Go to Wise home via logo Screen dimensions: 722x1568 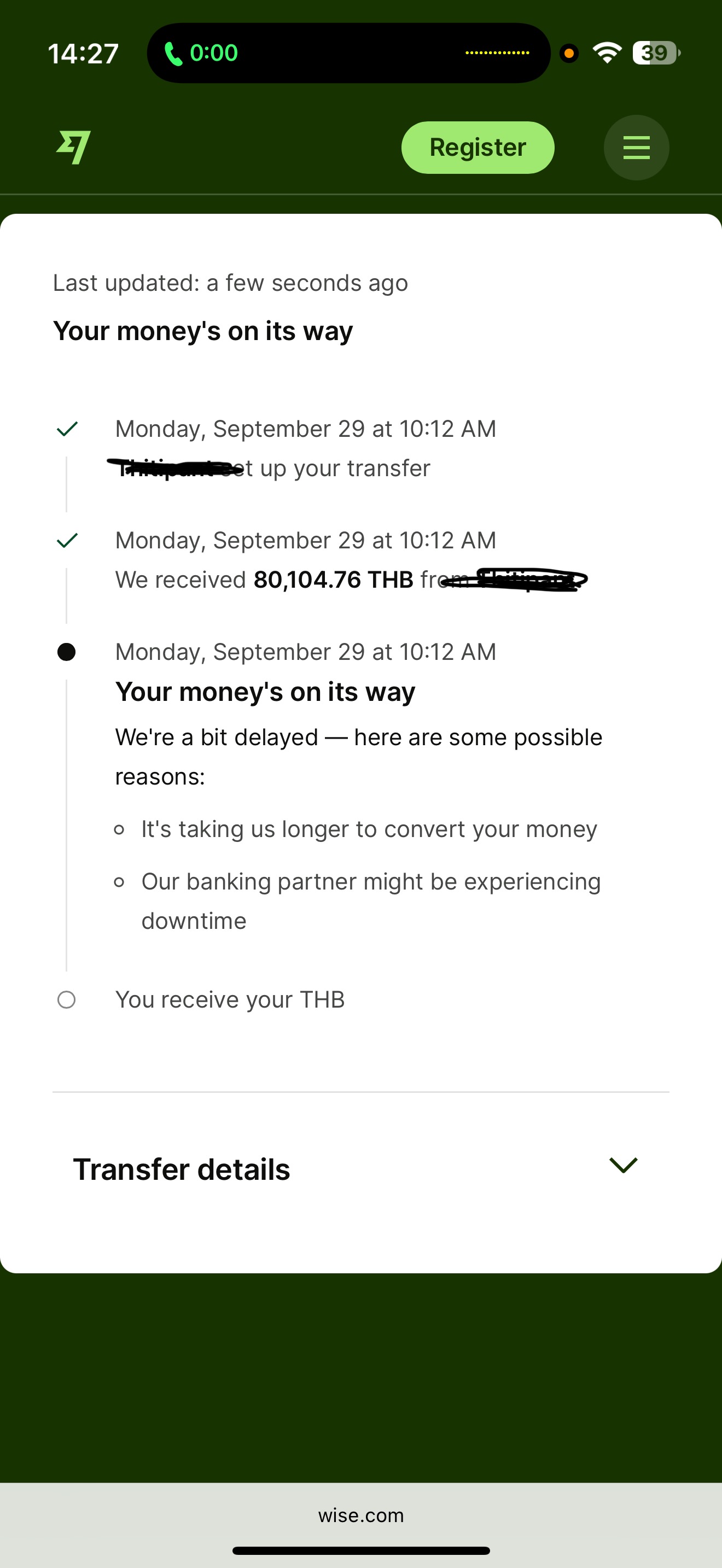74,147
